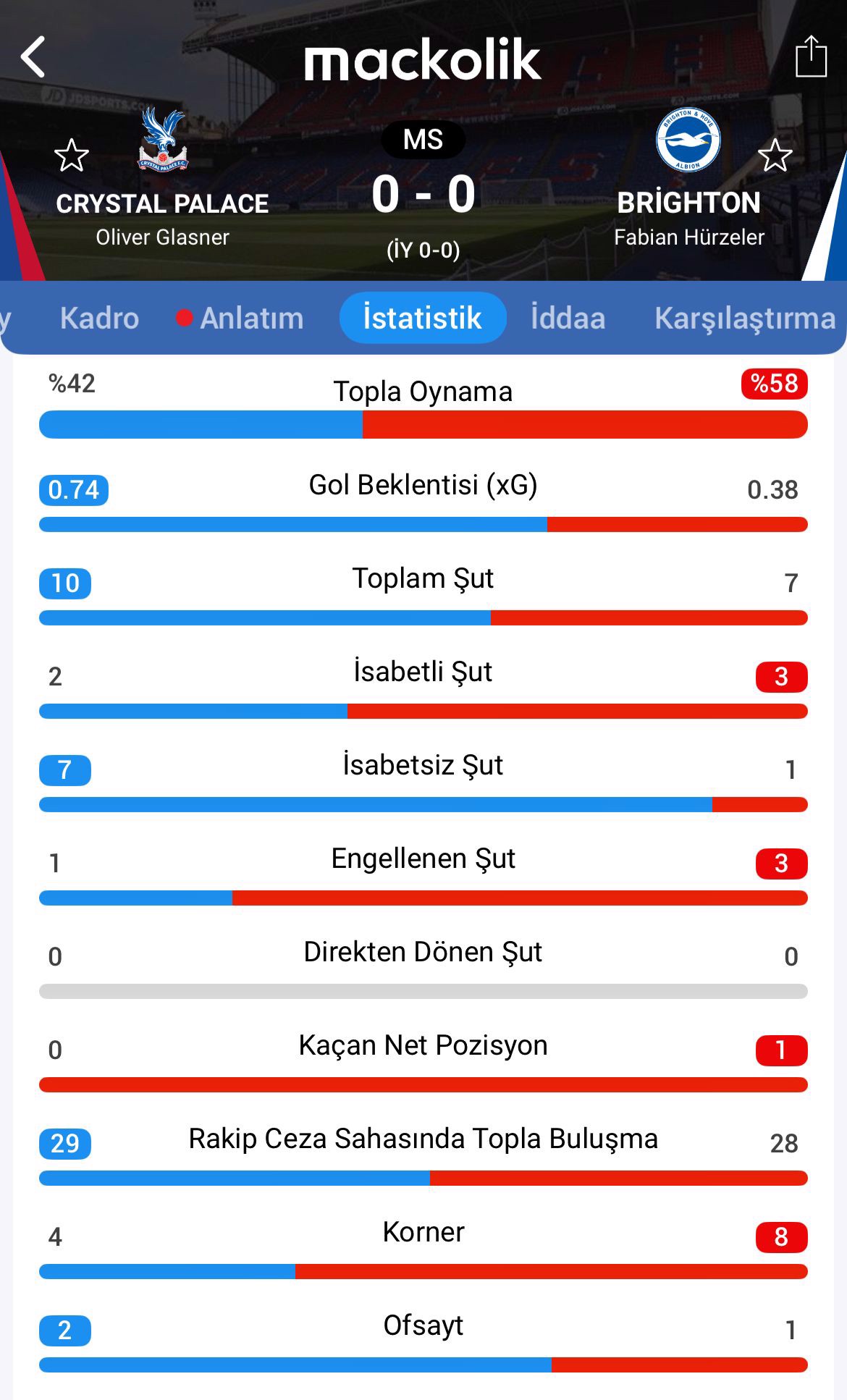Favorite Brighton with the star
This screenshot has width=847, height=1400.
point(775,156)
